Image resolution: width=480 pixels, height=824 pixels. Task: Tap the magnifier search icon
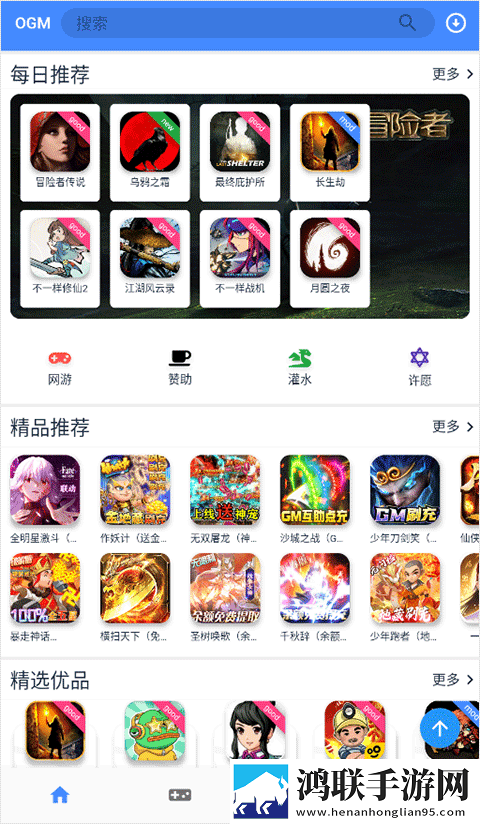[x=407, y=23]
